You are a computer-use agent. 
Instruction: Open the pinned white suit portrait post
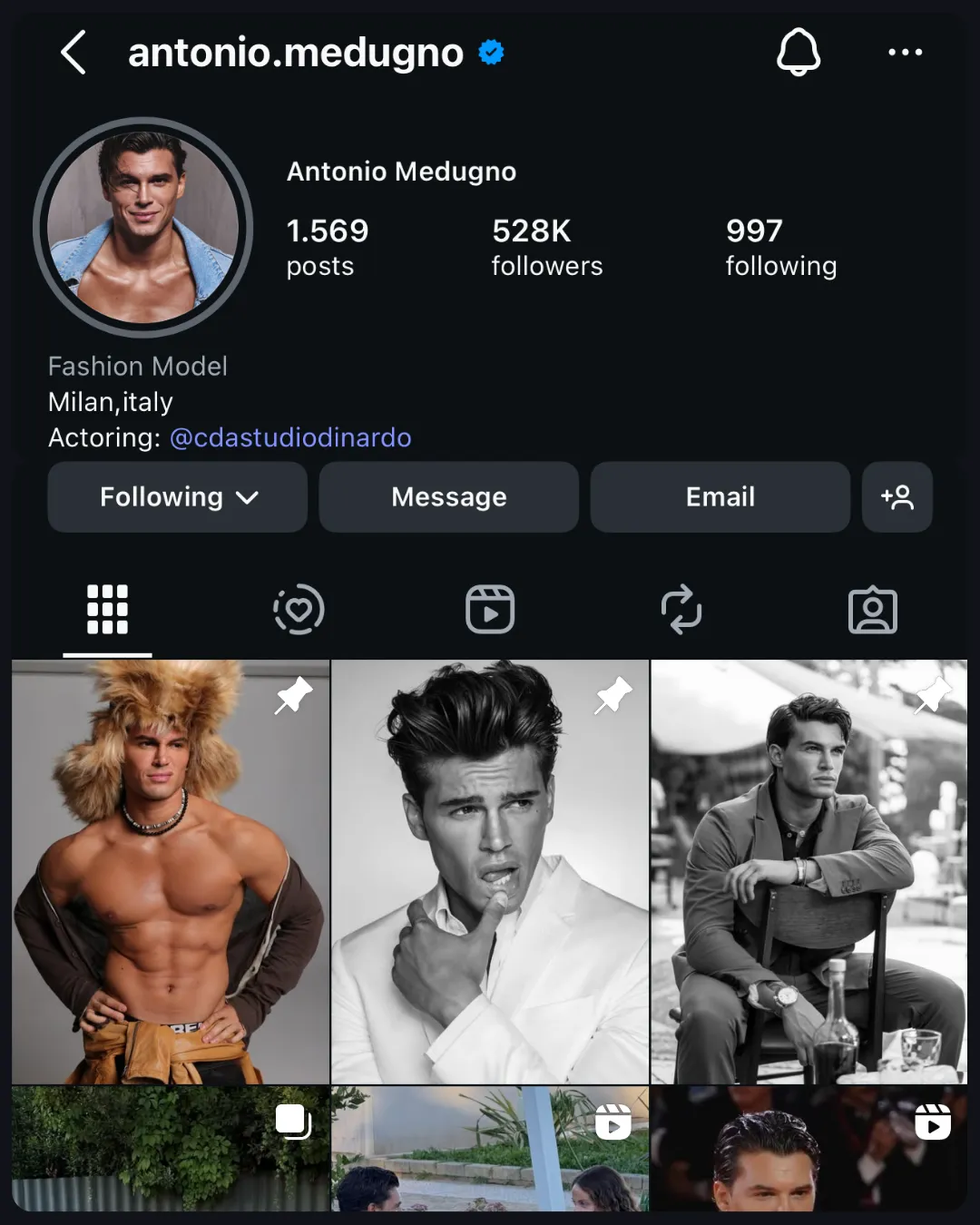[490, 871]
